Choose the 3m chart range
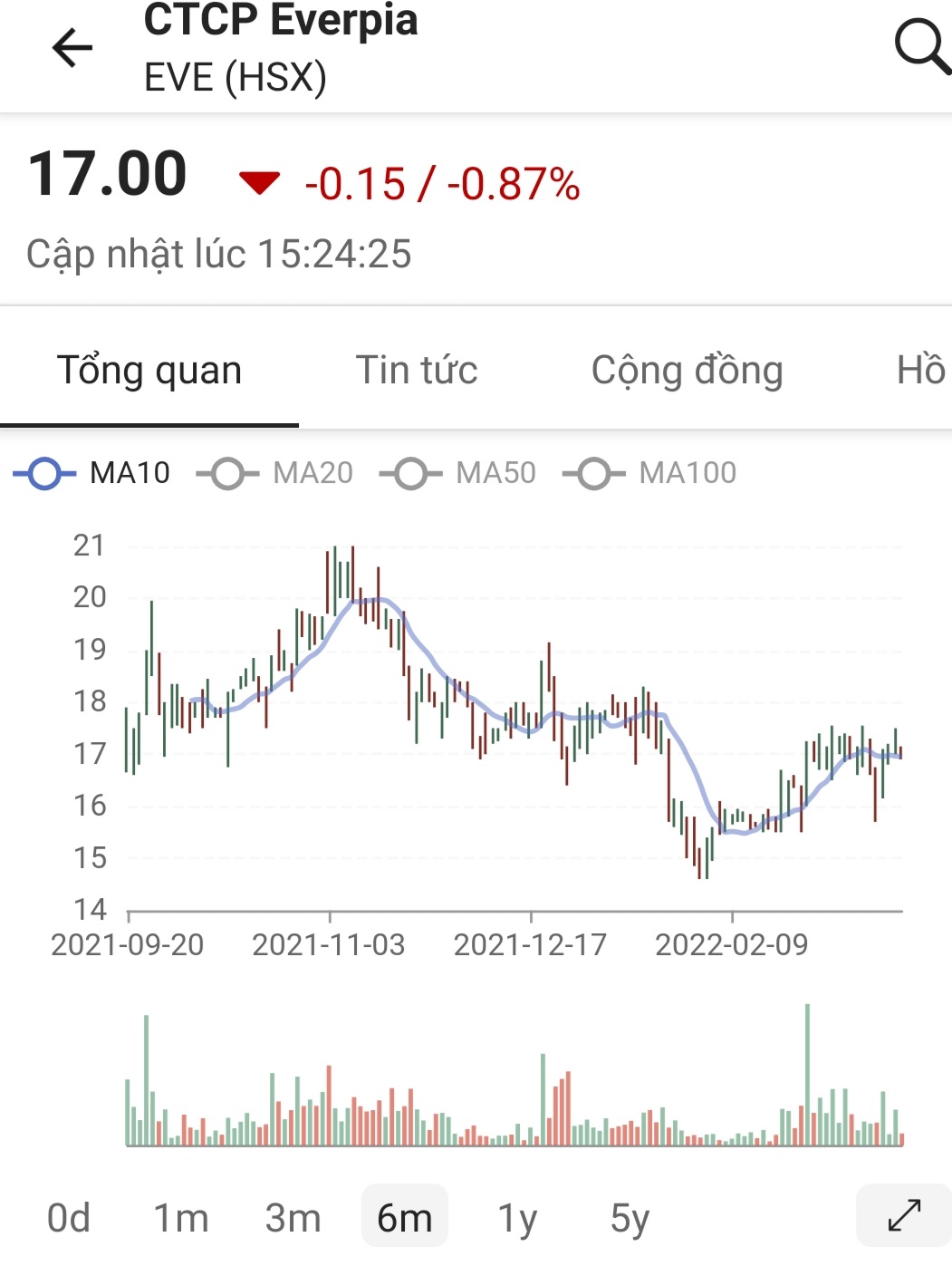 [x=293, y=1217]
